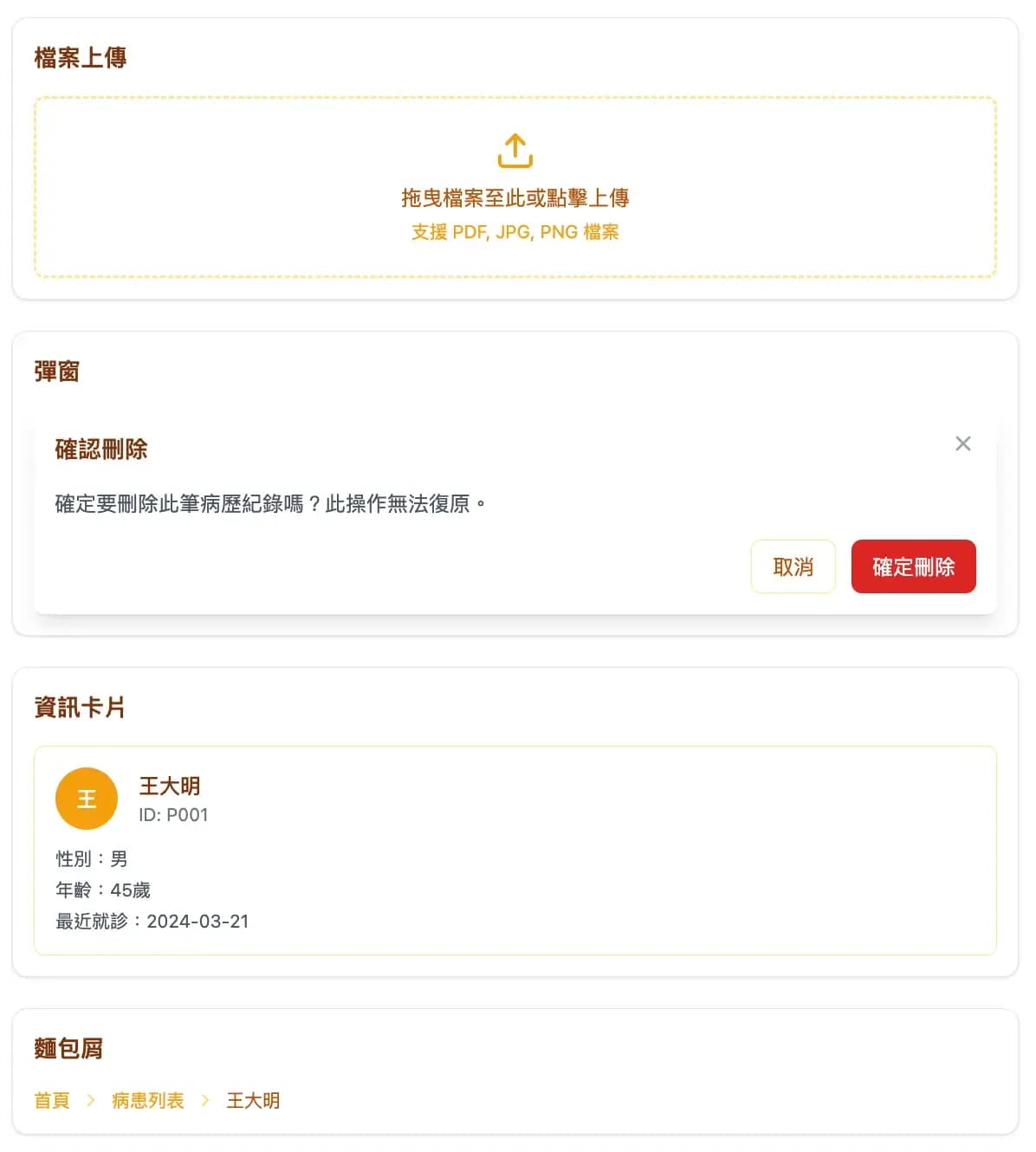Click the 支援 PDF, JPG, PNG 檔案 hint text
1036x1152 pixels.
tap(515, 231)
